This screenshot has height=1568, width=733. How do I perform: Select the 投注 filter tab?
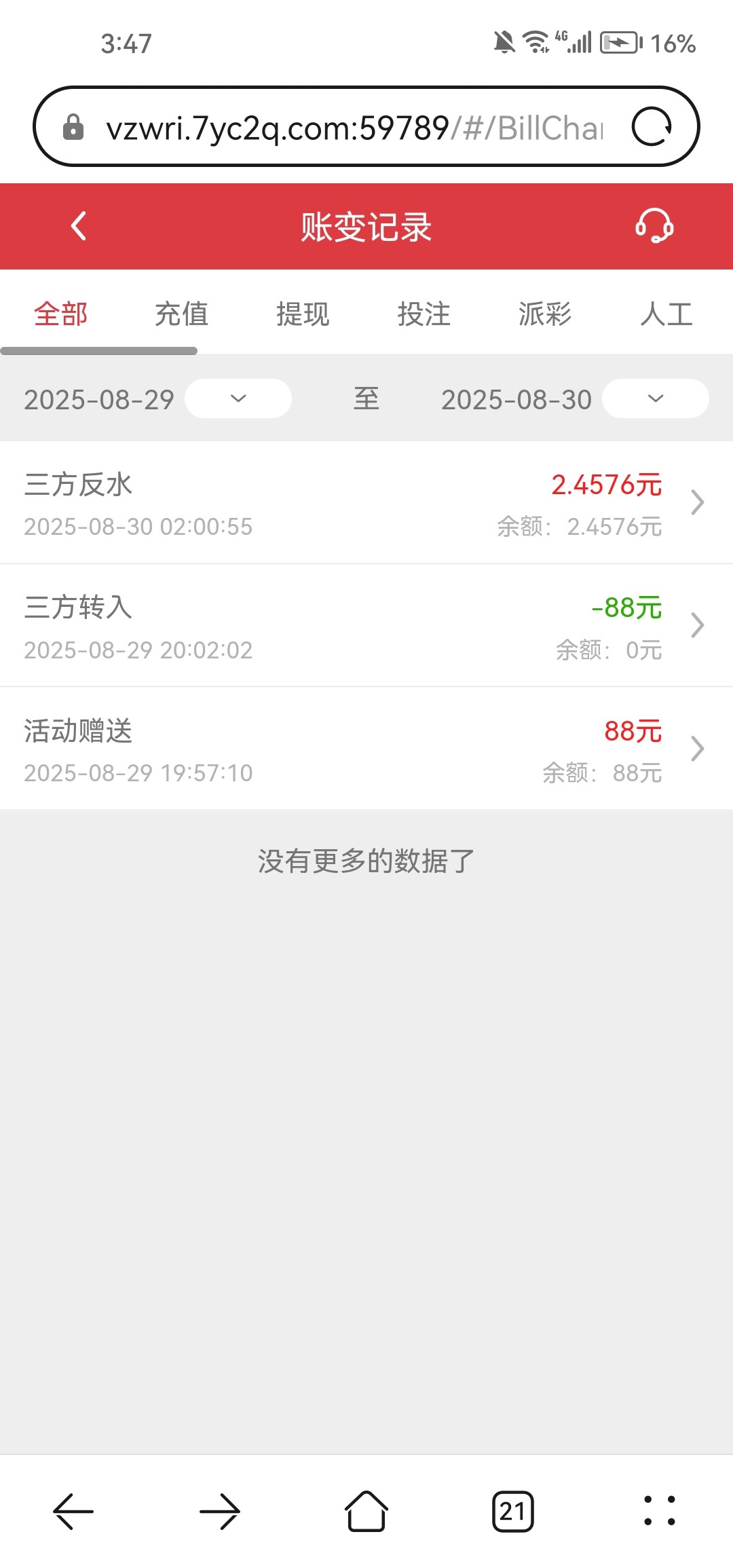pyautogui.click(x=424, y=314)
